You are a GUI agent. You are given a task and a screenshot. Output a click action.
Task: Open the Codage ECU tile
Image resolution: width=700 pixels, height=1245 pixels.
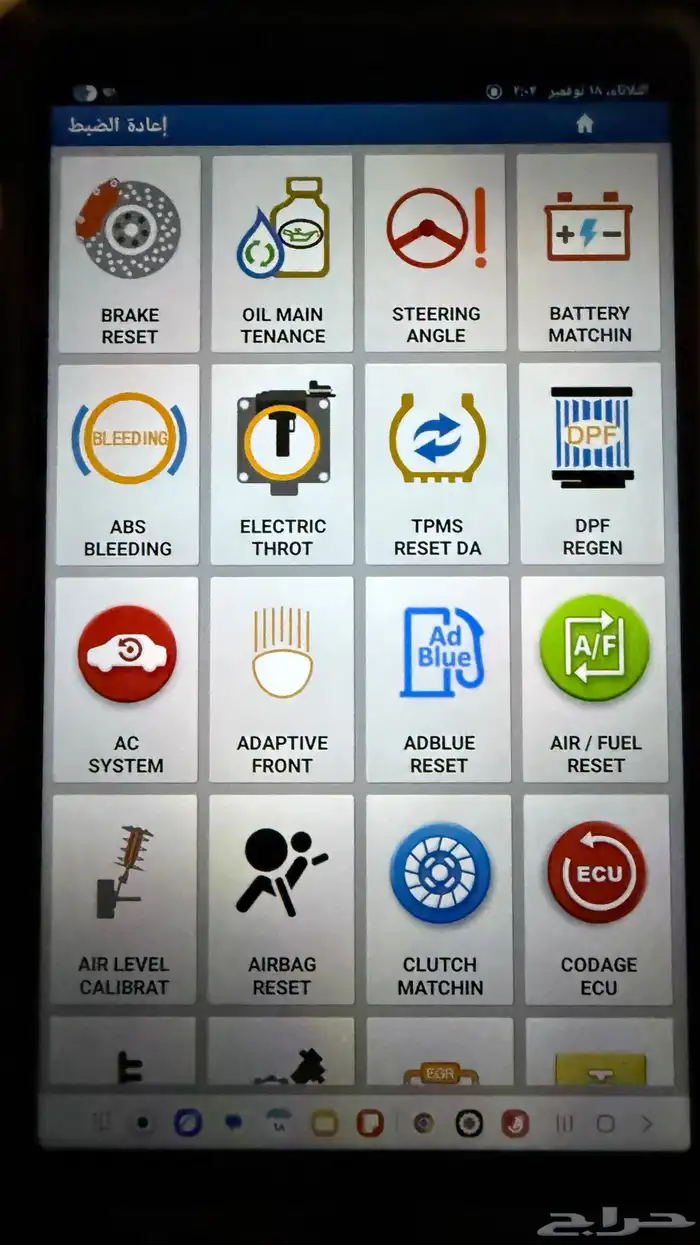(597, 900)
